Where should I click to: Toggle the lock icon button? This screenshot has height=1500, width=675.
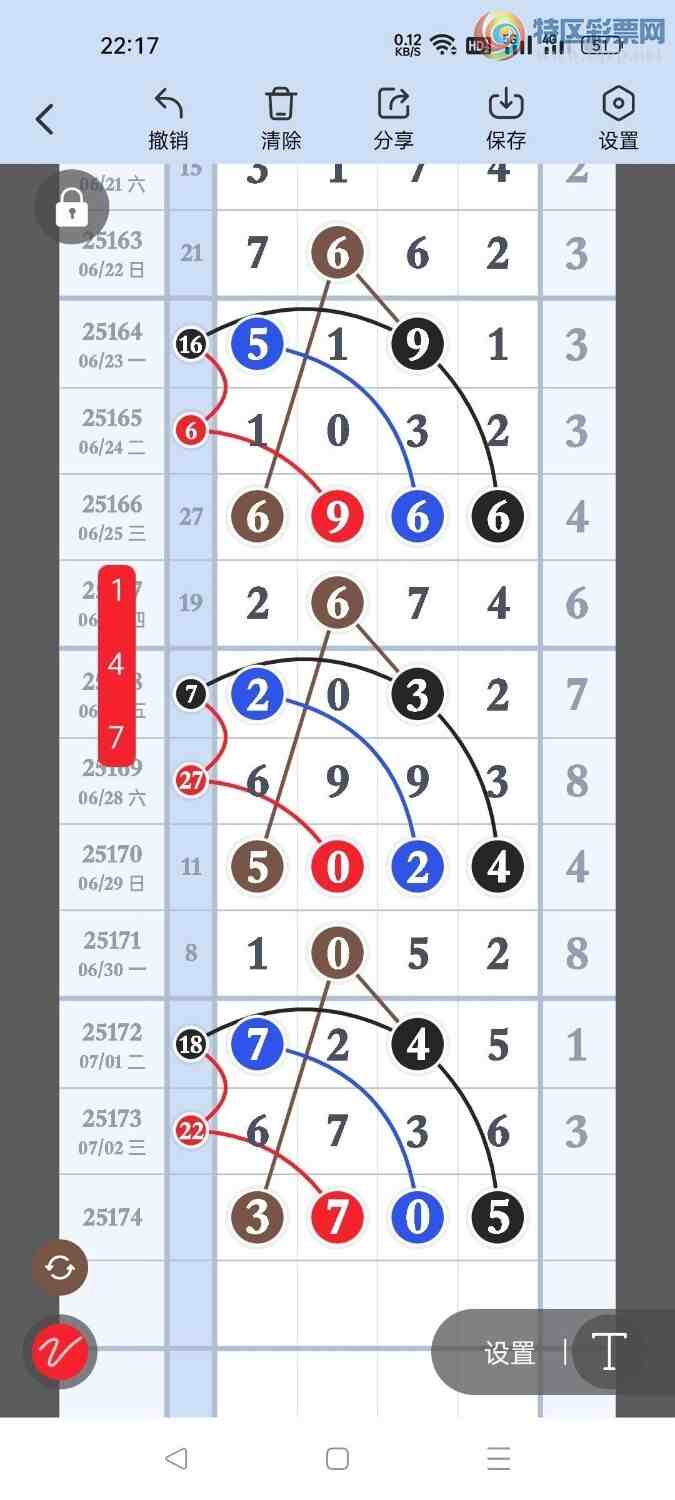tap(71, 208)
